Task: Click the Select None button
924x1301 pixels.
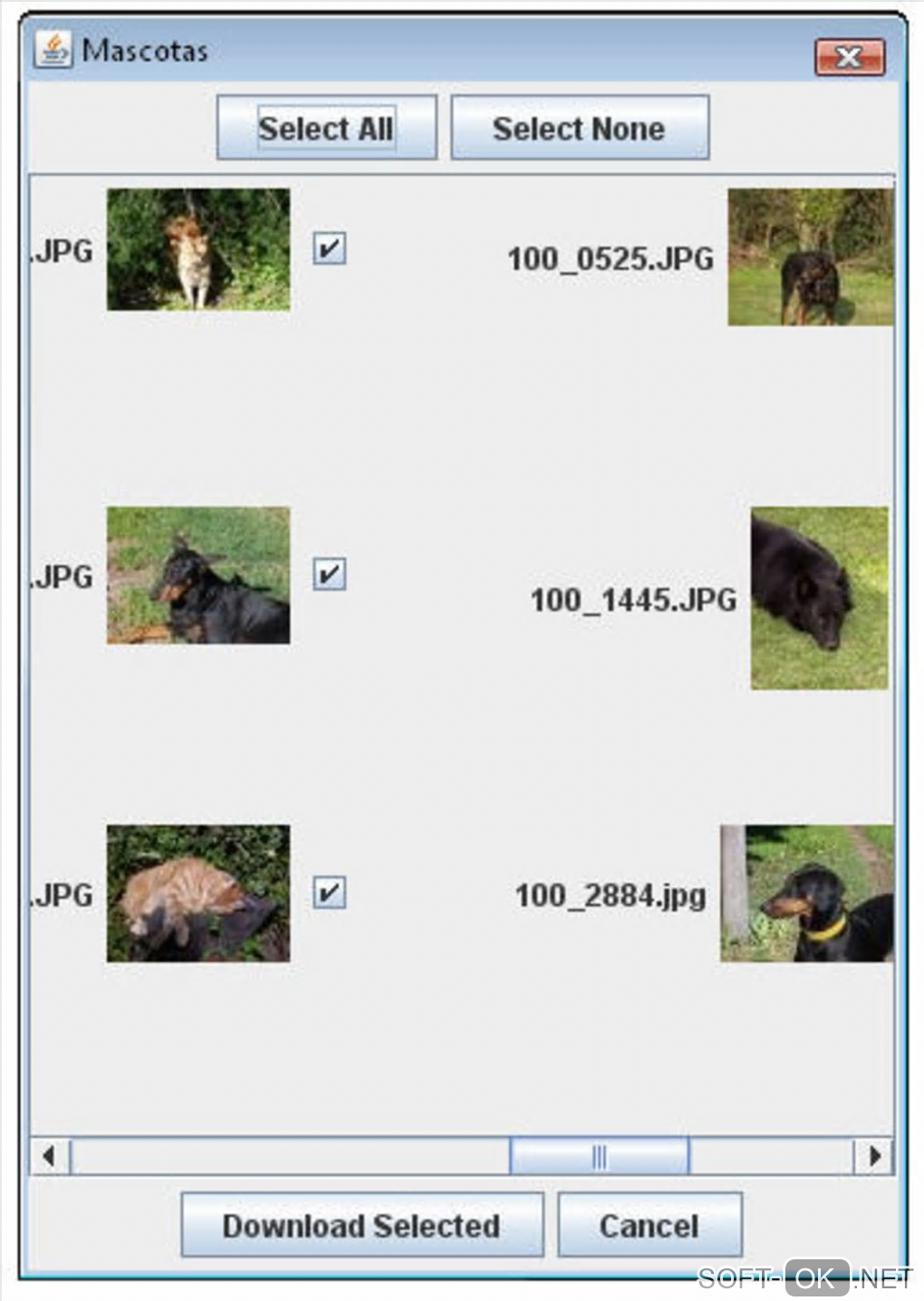Action: click(580, 129)
